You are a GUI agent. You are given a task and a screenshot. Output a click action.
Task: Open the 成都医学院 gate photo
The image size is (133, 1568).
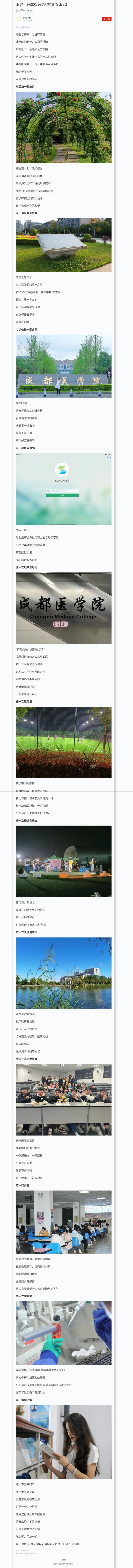click(63, 366)
